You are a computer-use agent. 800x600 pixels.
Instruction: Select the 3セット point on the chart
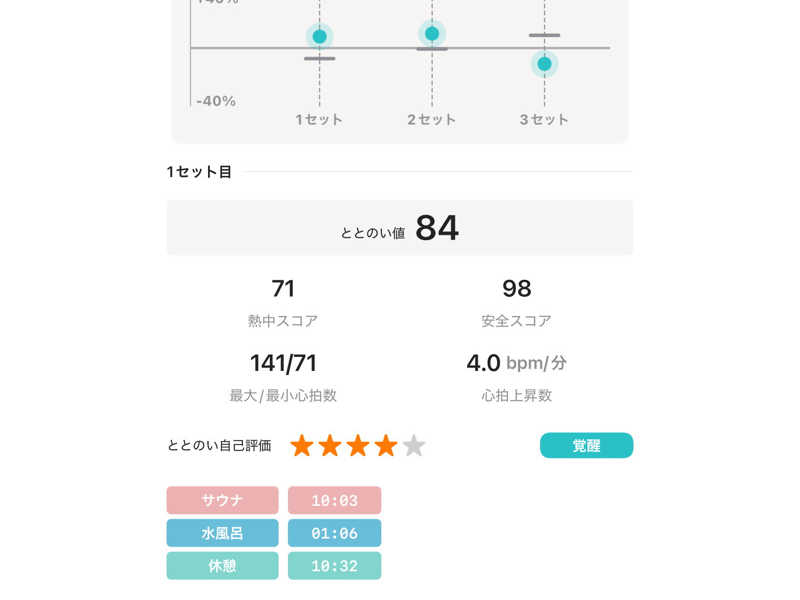point(544,64)
